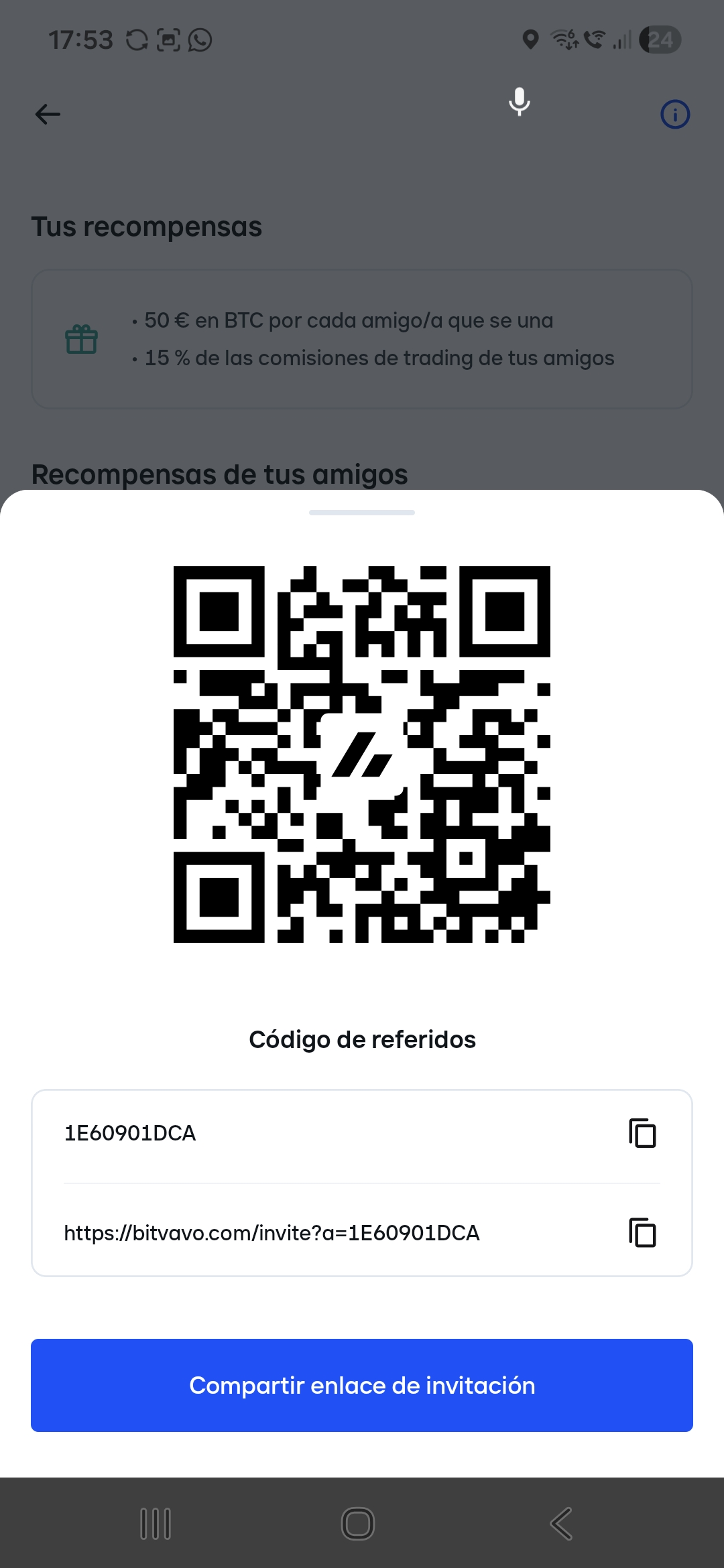Tap the bottom sheet drag handle
The image size is (724, 1568).
362,513
